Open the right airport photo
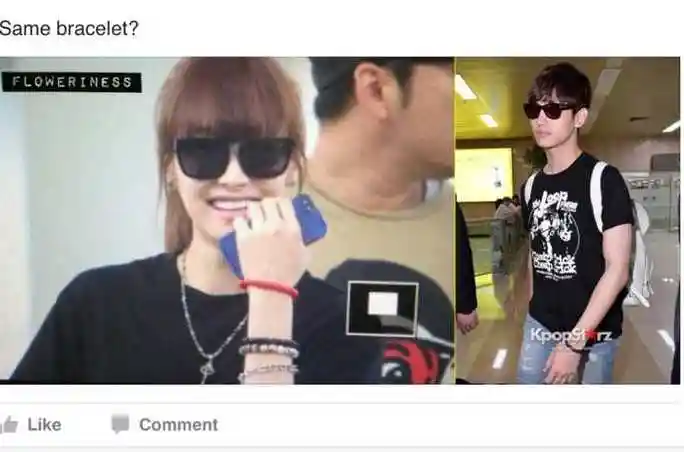Screen dimensions: 684x452 tap(568, 220)
